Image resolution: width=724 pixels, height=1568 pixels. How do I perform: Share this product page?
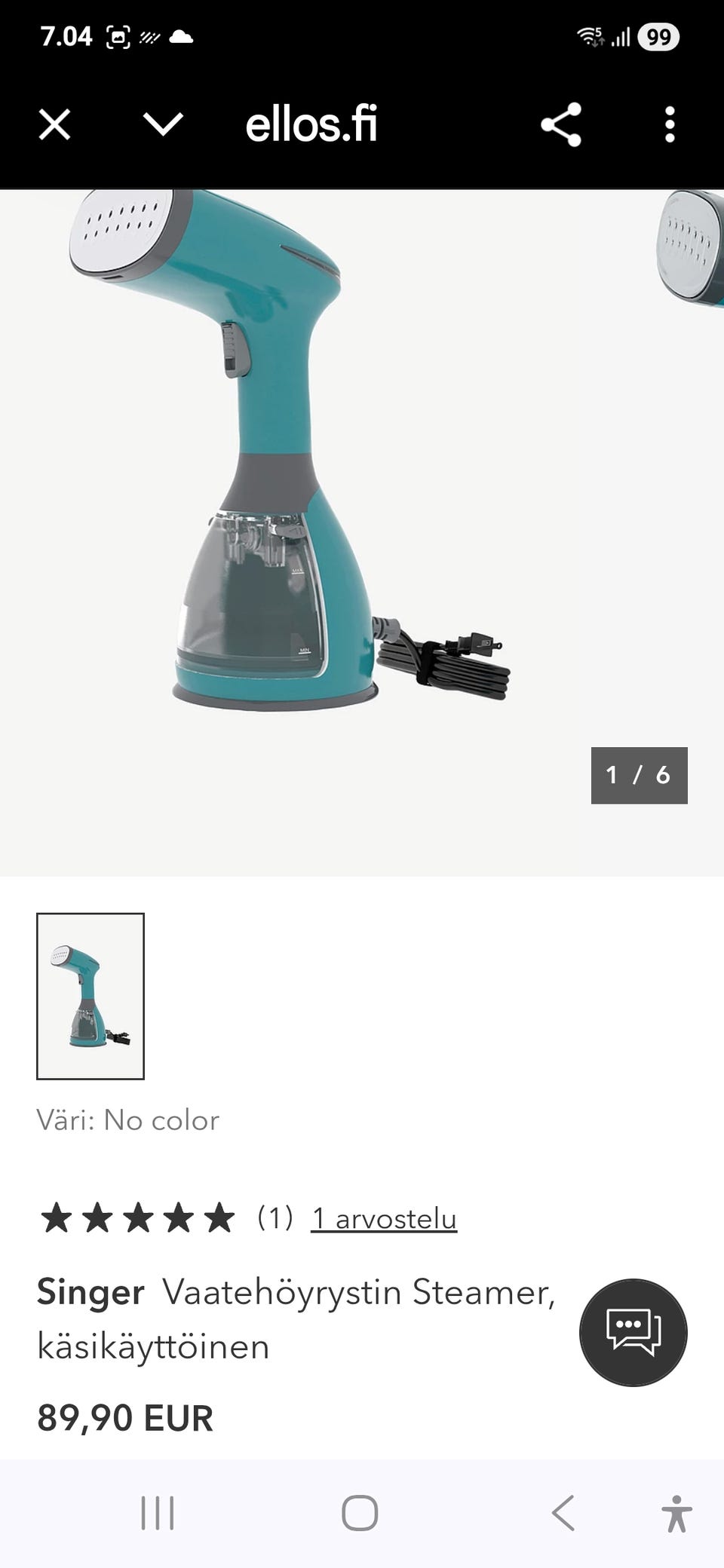(561, 124)
